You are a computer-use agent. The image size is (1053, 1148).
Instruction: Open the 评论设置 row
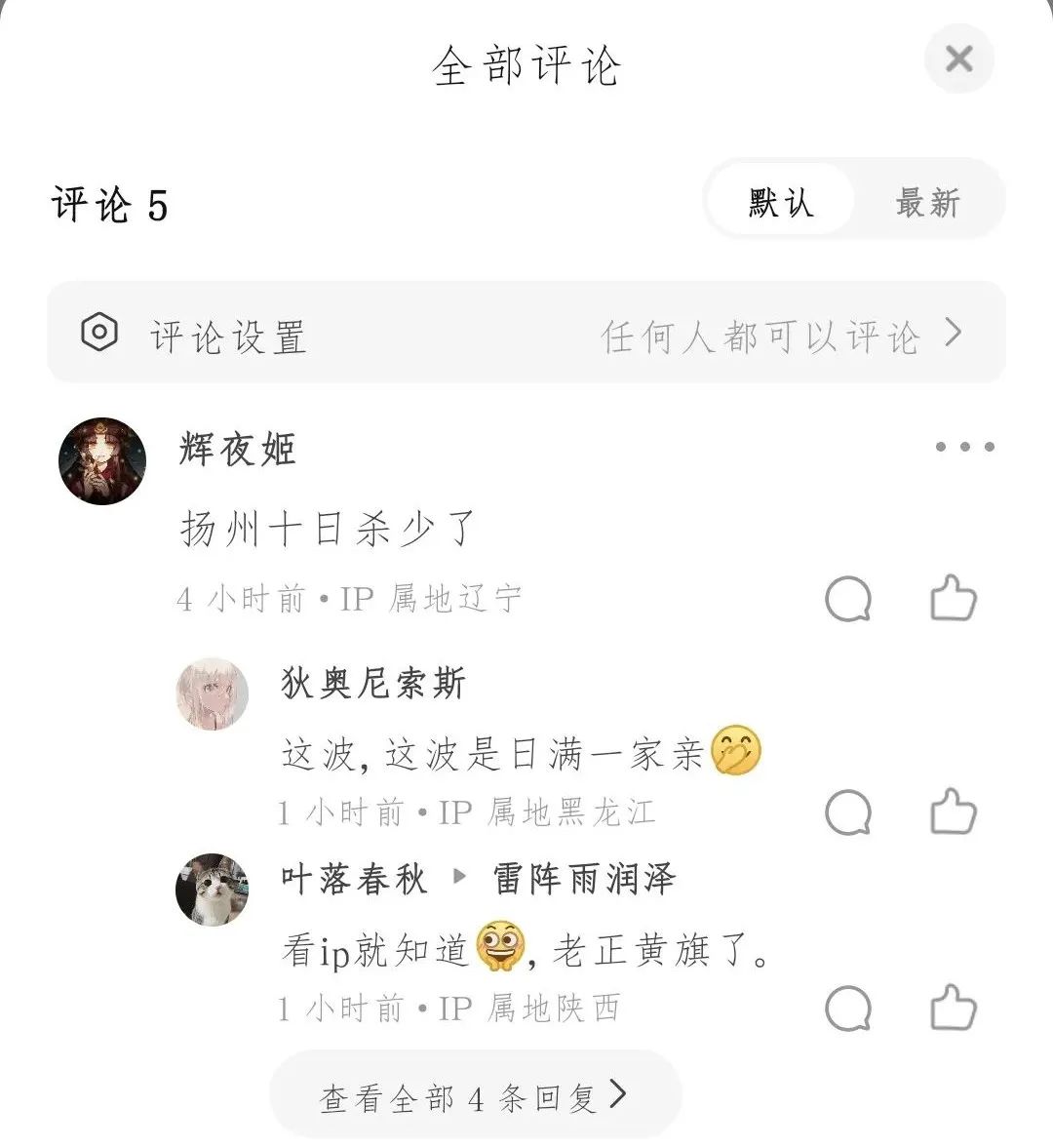pyautogui.click(x=526, y=334)
